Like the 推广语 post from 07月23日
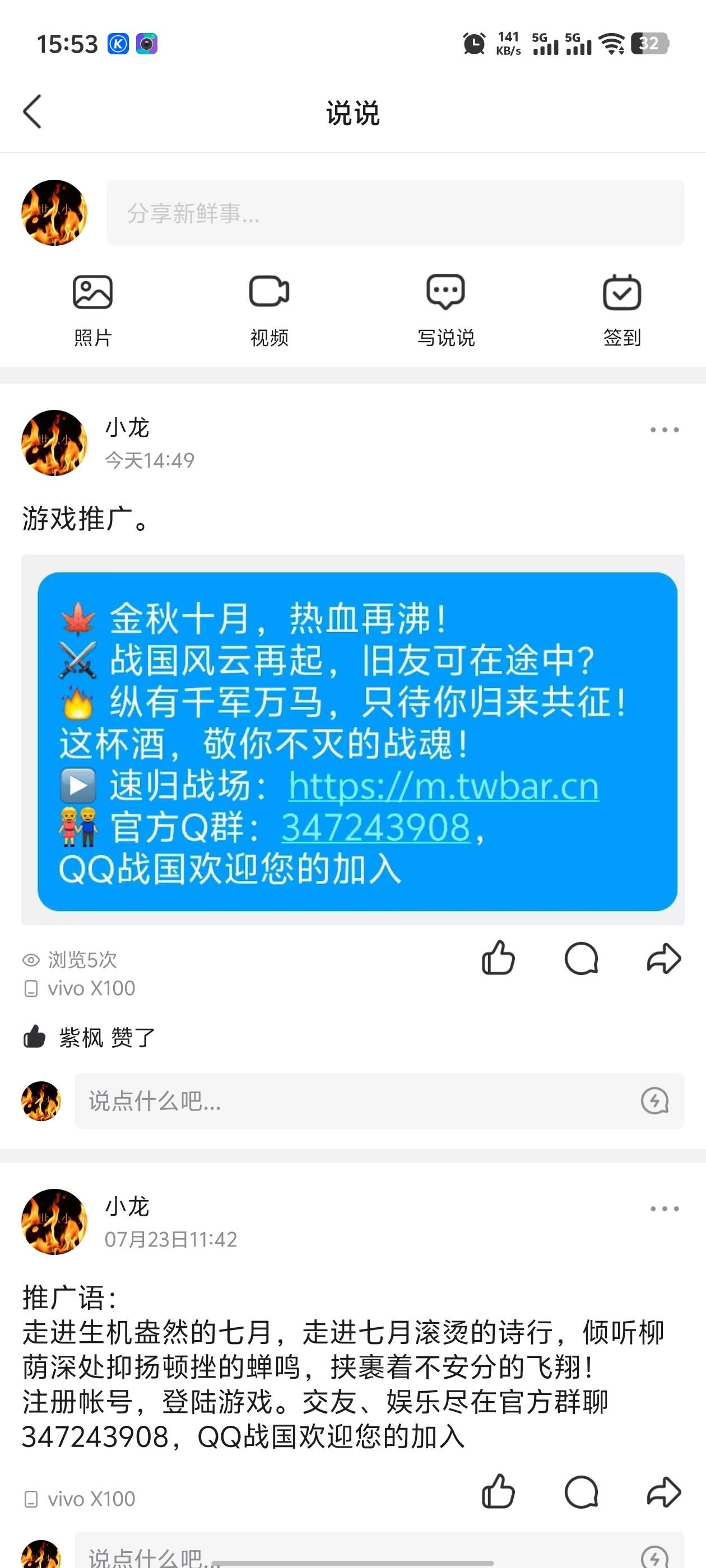The image size is (706, 1568). coord(498,1492)
